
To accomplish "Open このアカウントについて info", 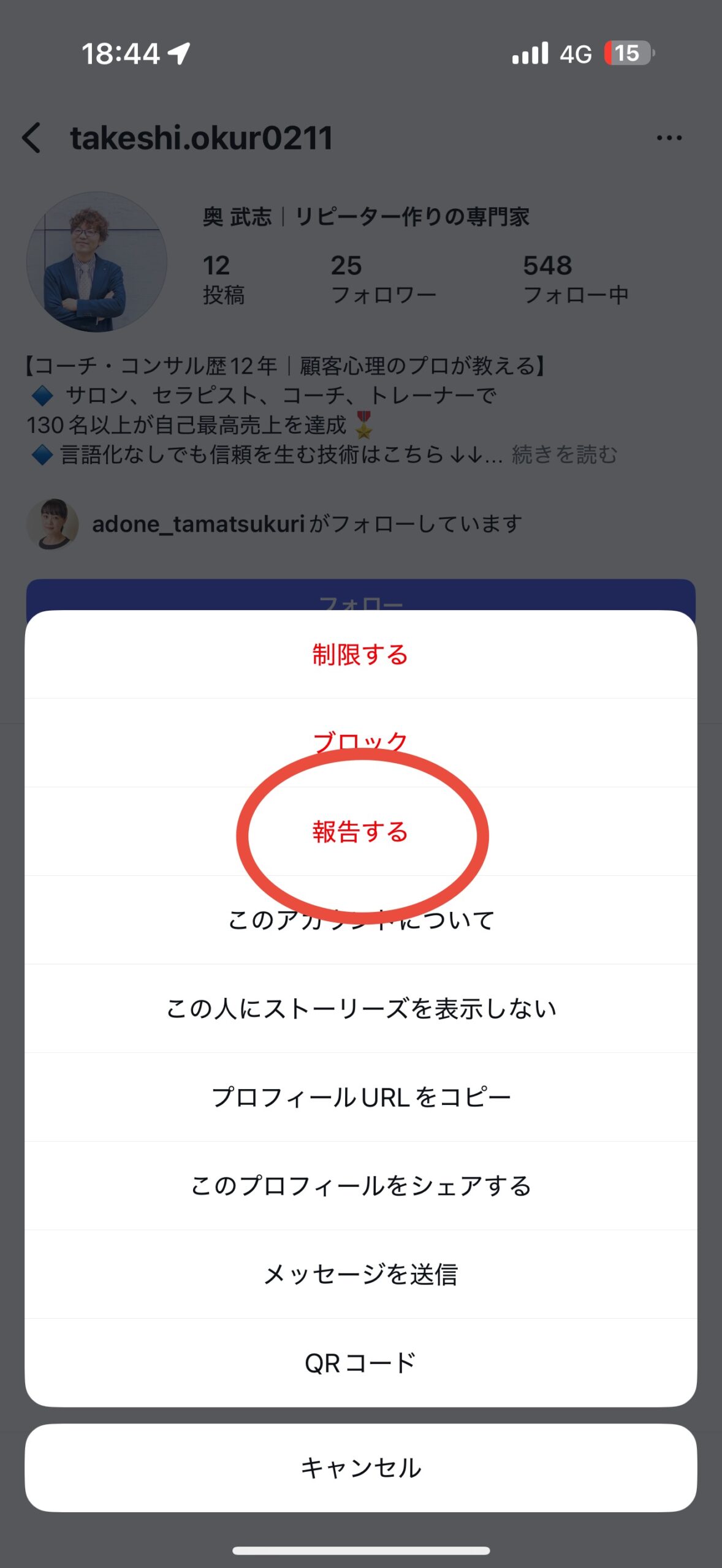I will point(360,920).
